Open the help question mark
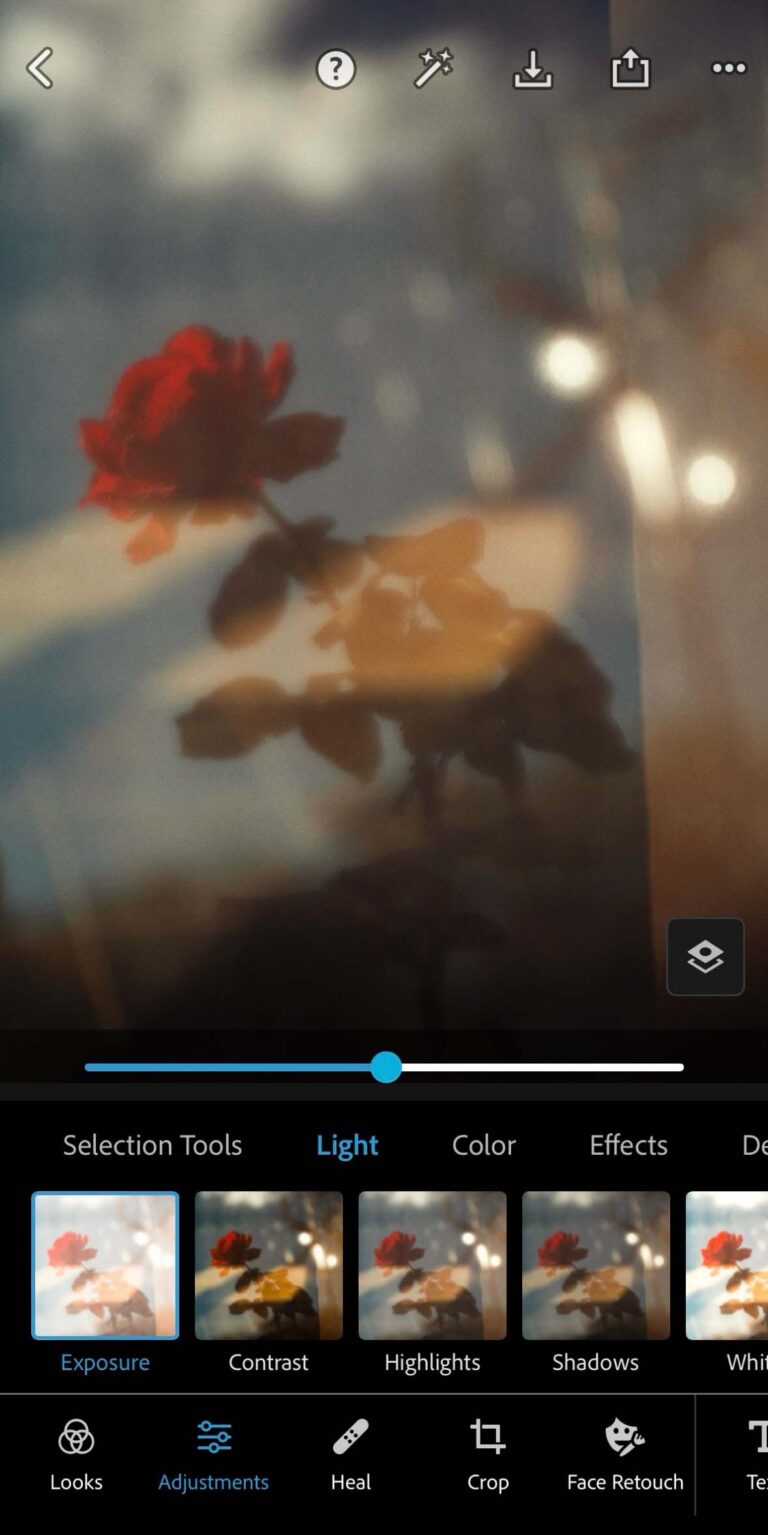 pyautogui.click(x=336, y=69)
